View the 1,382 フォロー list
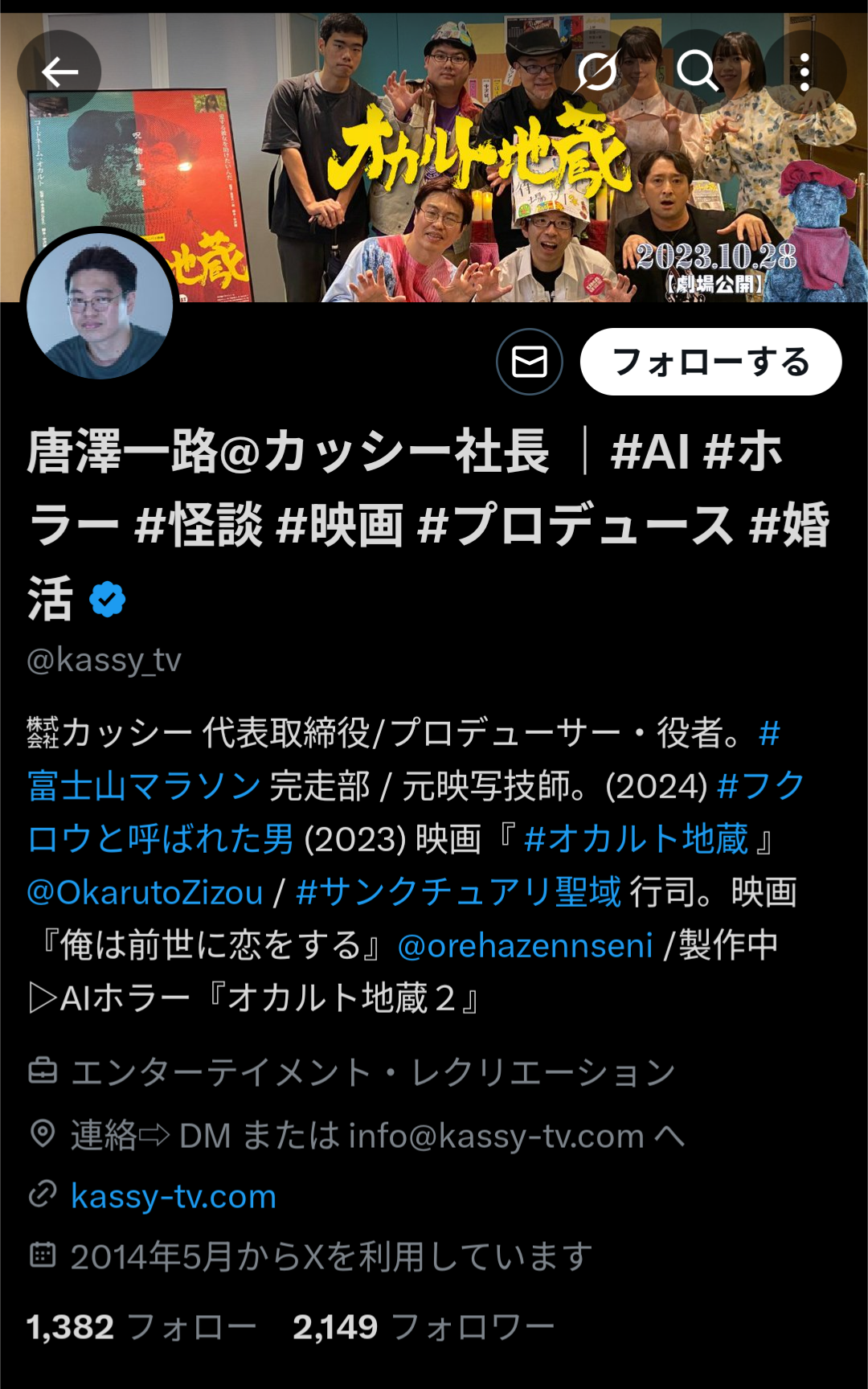 (141, 1327)
